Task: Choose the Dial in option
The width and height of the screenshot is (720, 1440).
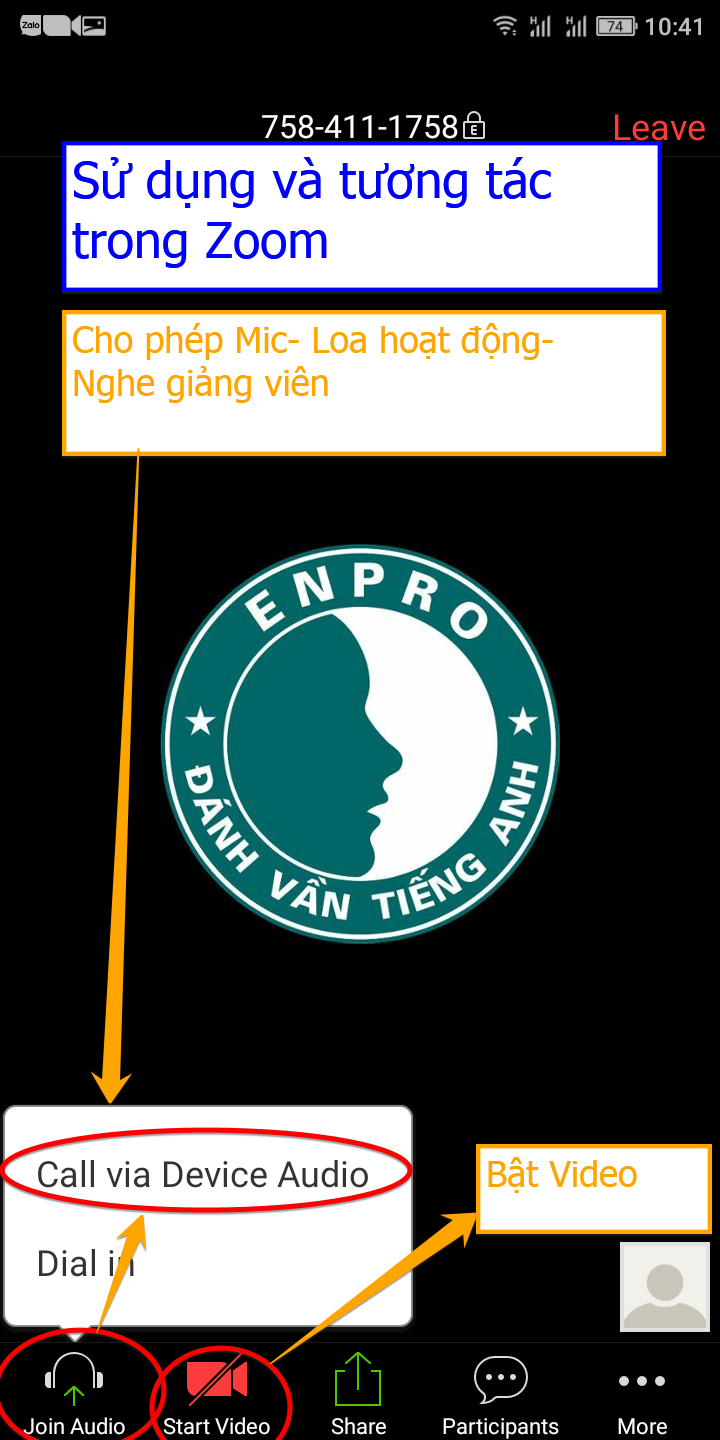Action: 86,1264
